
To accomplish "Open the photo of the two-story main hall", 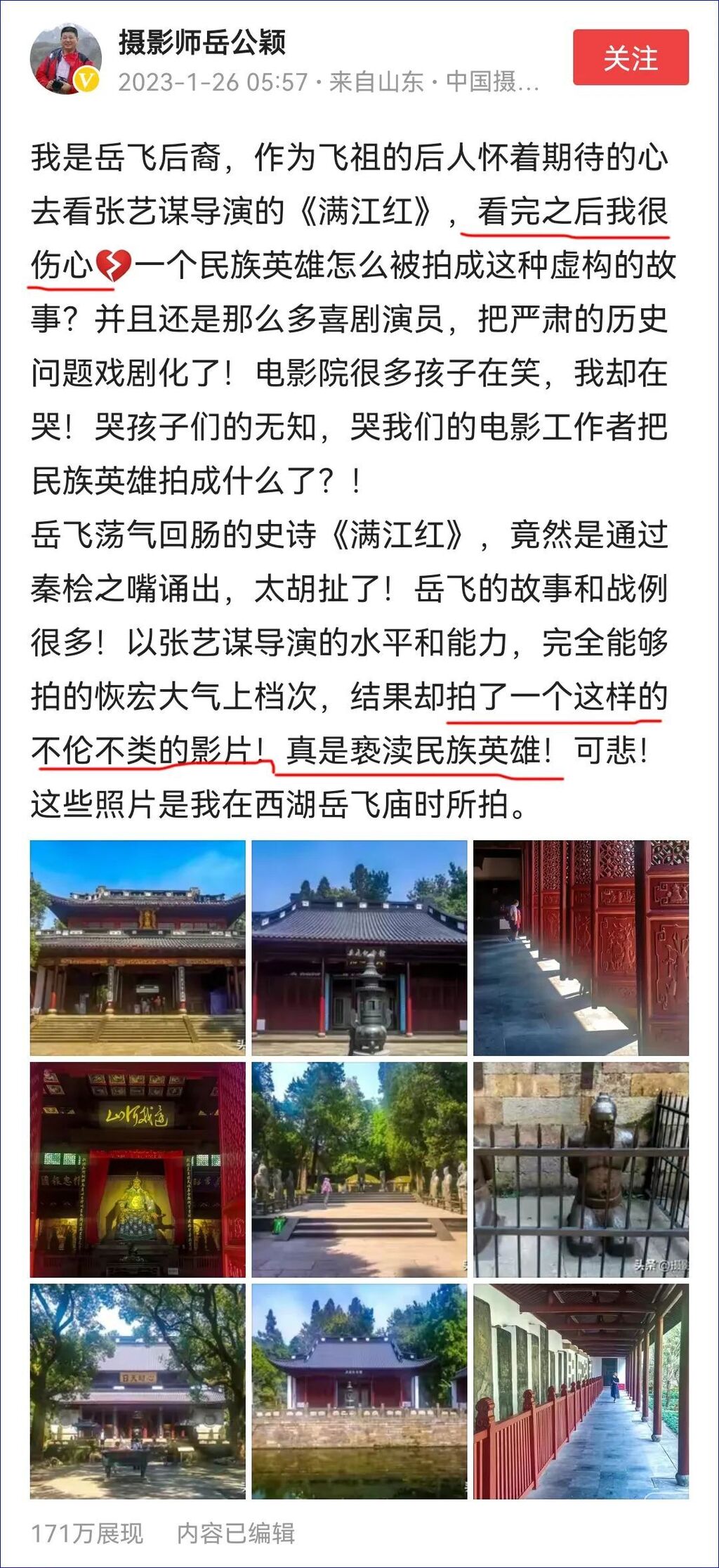I will point(138,948).
